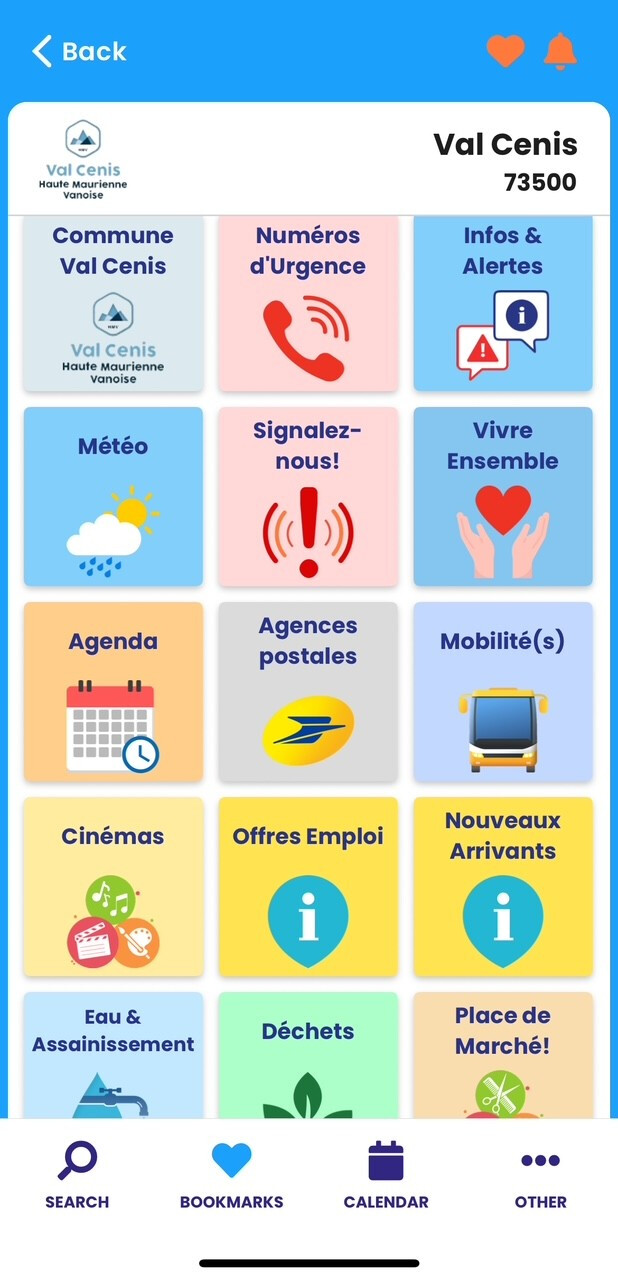
Task: Open the Commune Val Cenis tile
Action: [113, 303]
